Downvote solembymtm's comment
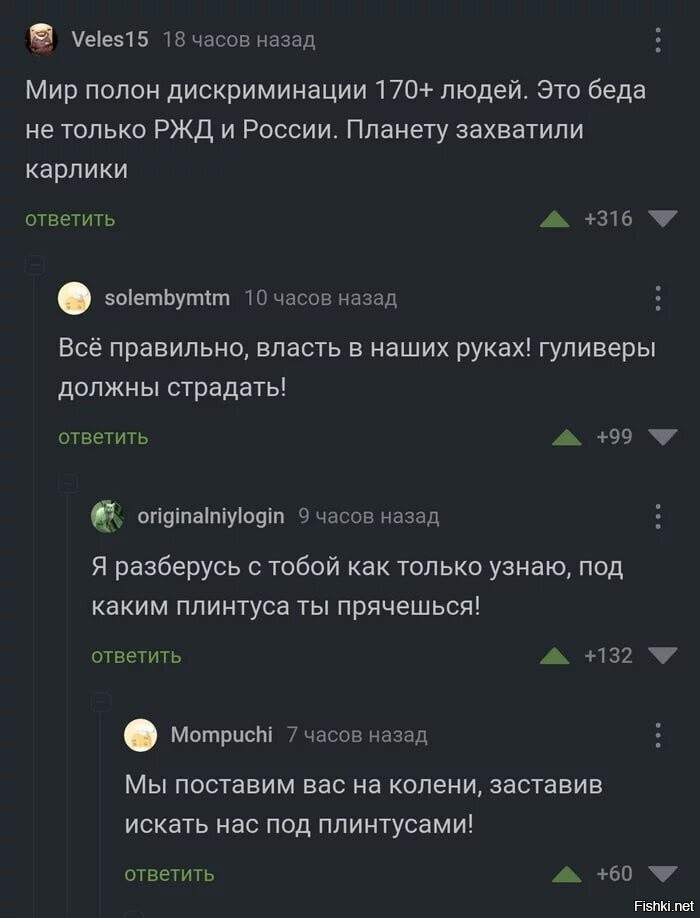 click(662, 437)
